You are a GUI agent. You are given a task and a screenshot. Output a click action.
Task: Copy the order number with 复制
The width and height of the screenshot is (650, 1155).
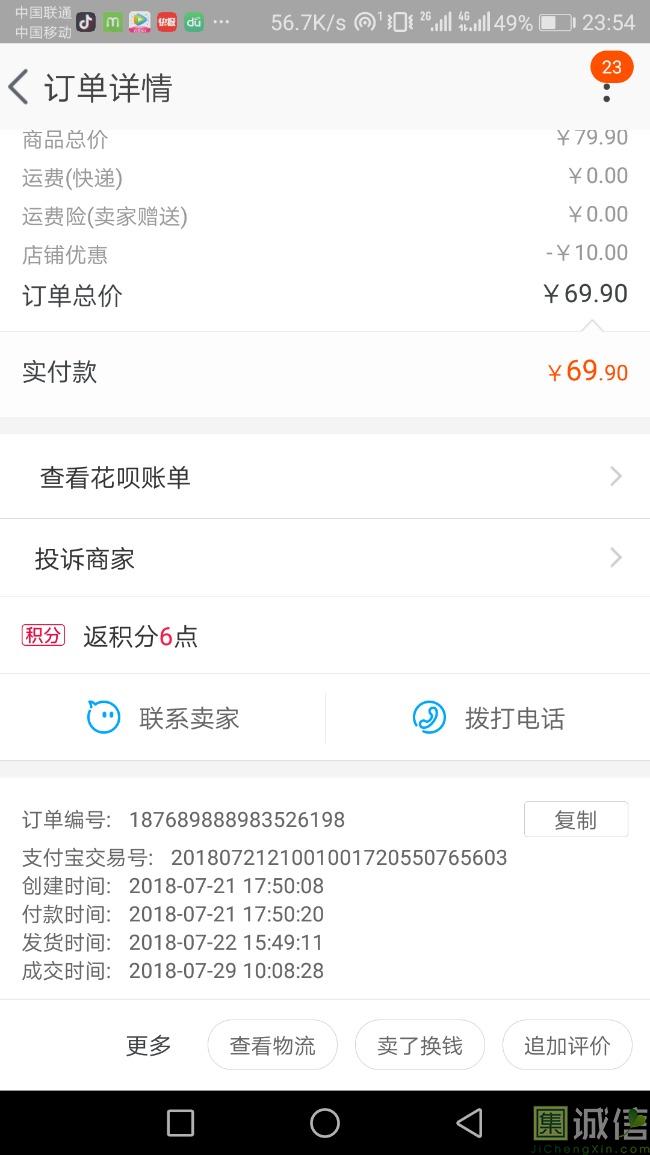click(x=575, y=820)
